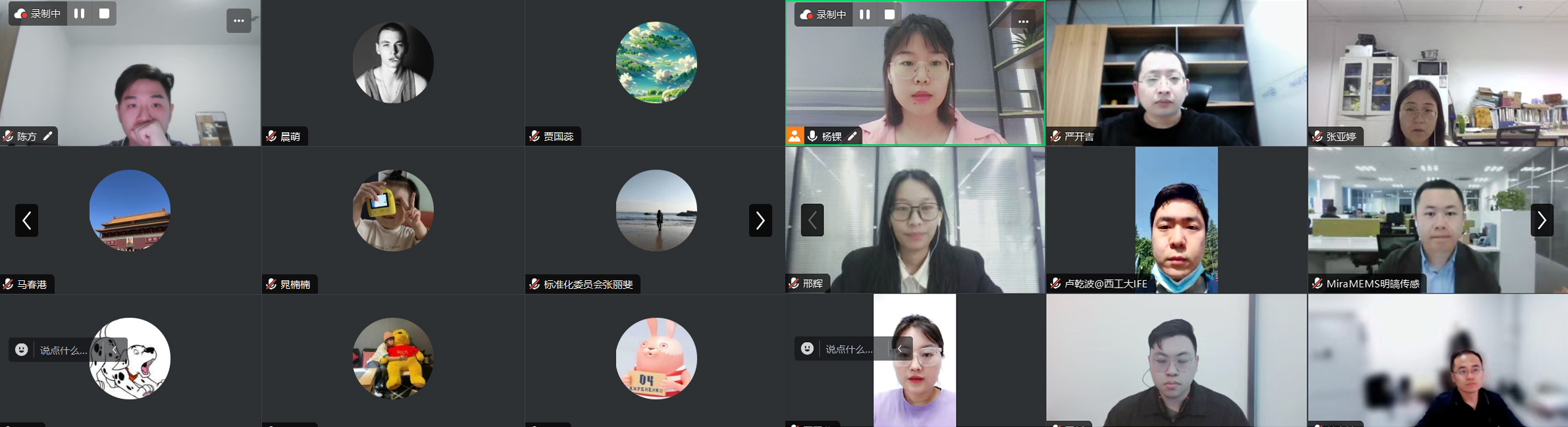Open the more options menu on 陈方's tile

point(238,21)
